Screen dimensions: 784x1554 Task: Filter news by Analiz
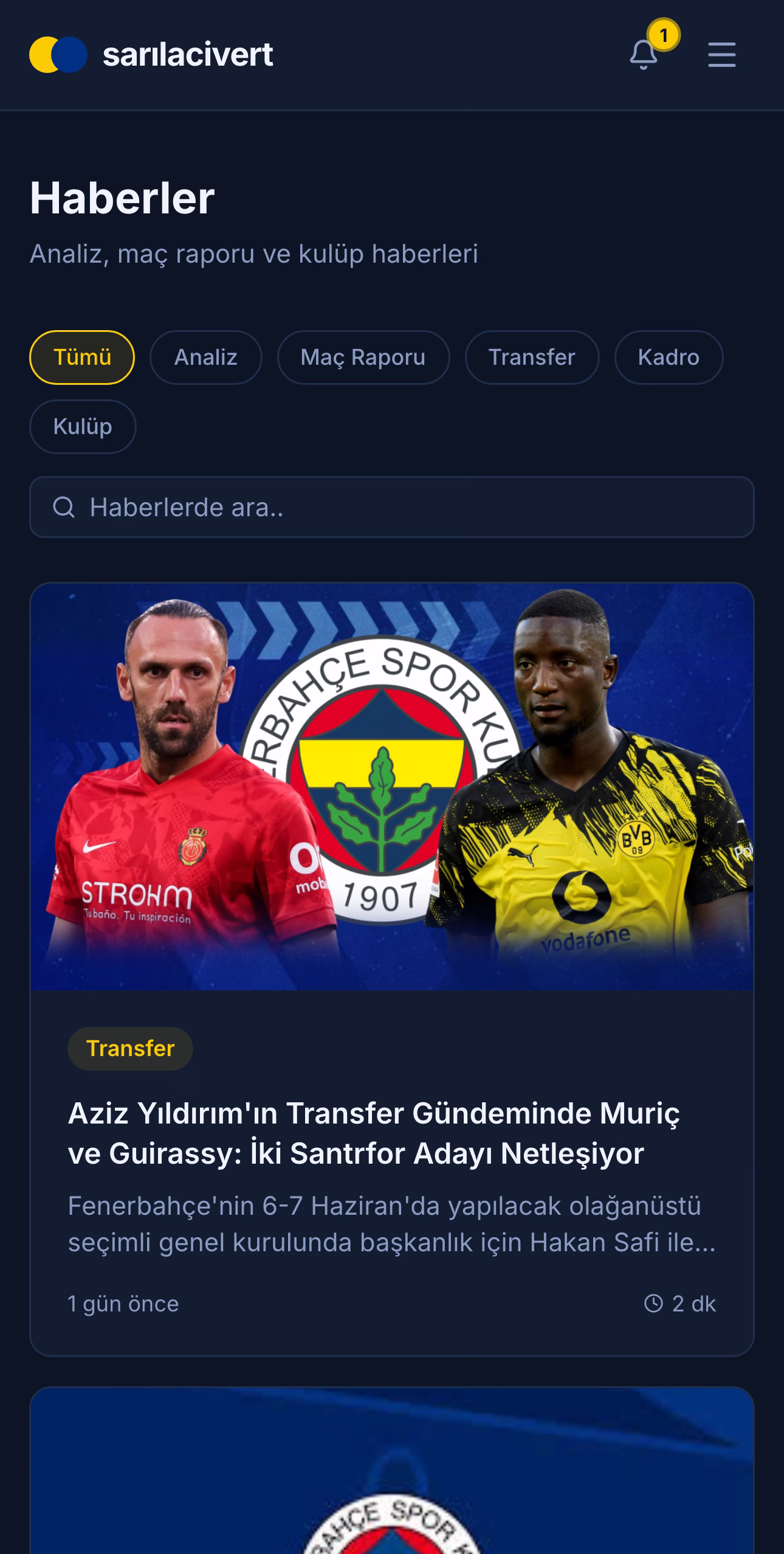click(206, 357)
